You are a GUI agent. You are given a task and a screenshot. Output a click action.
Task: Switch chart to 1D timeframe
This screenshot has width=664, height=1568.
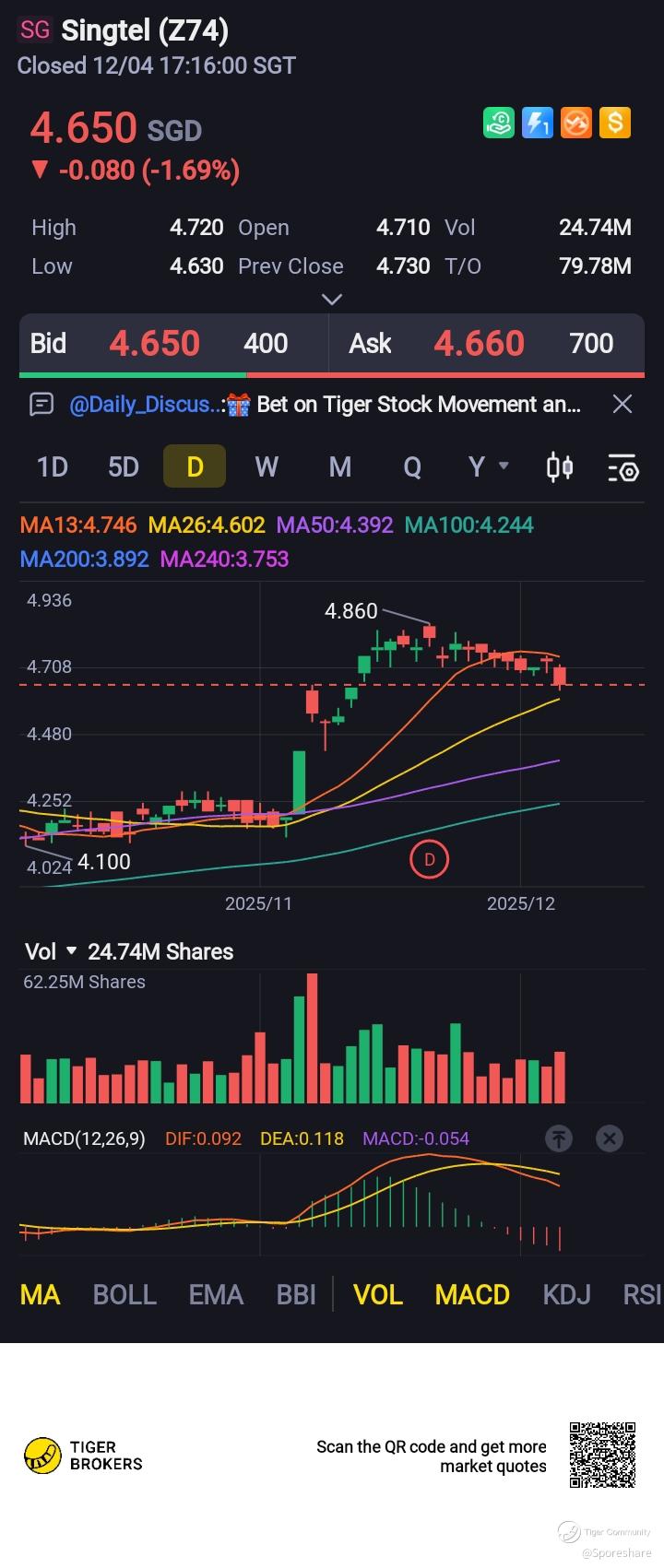(x=53, y=467)
